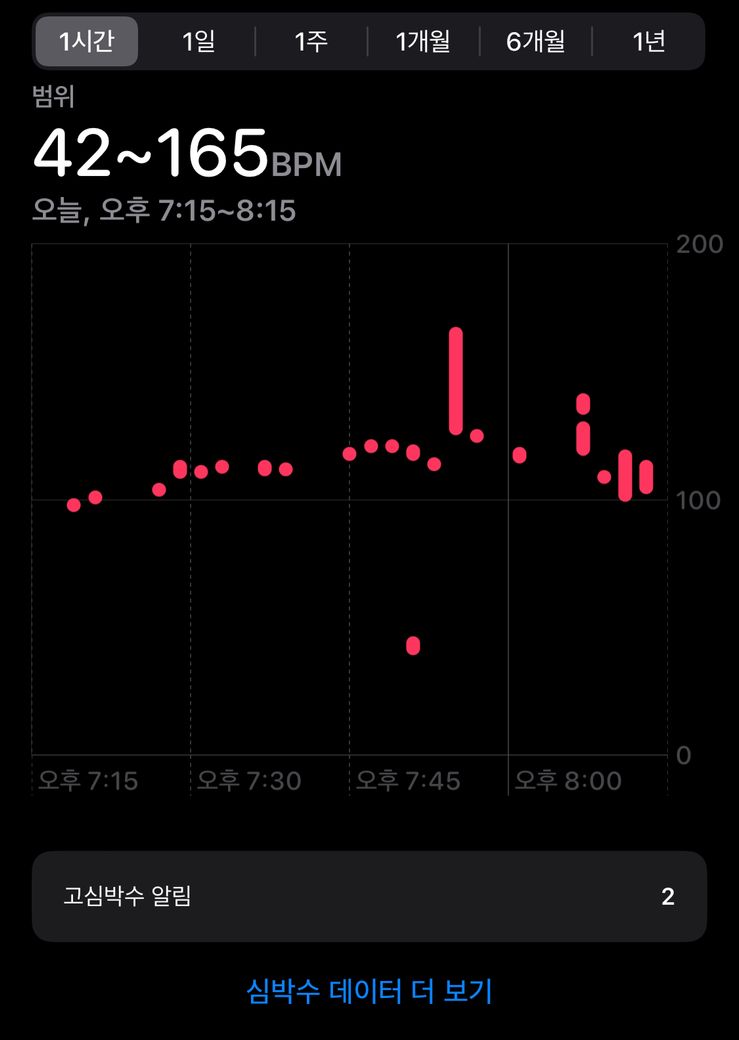Change the range to 6개월
Viewport: 739px width, 1040px height.
536,42
